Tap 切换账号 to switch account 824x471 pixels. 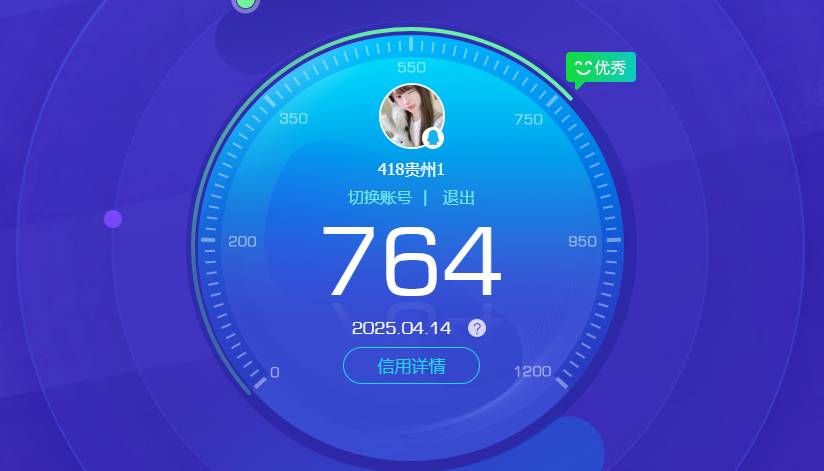[380, 198]
